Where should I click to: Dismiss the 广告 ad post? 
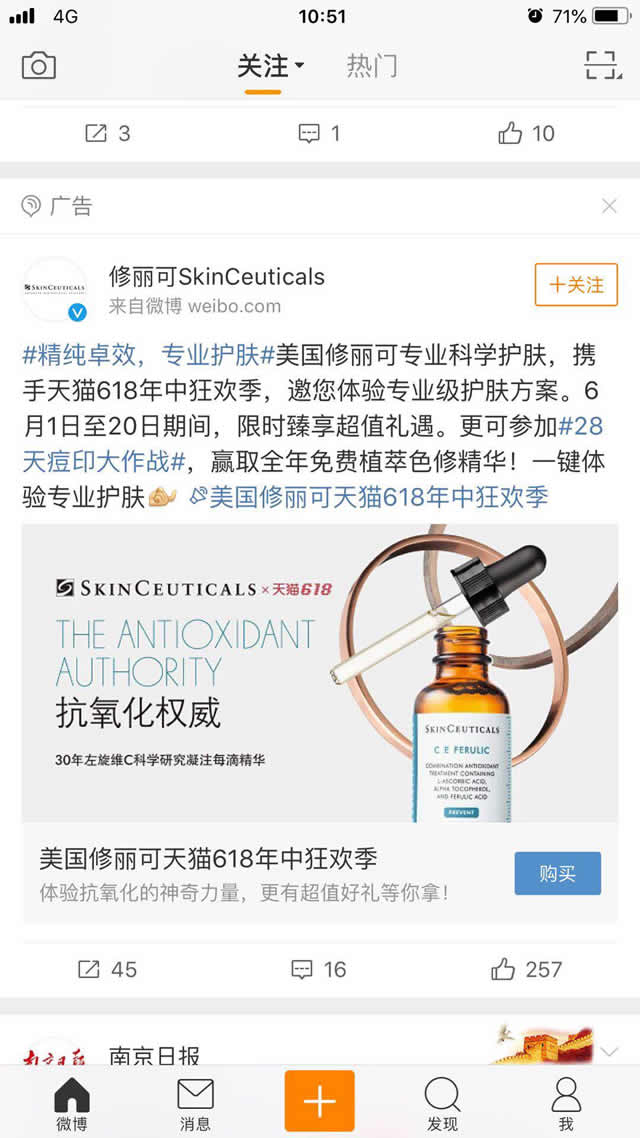click(x=609, y=206)
